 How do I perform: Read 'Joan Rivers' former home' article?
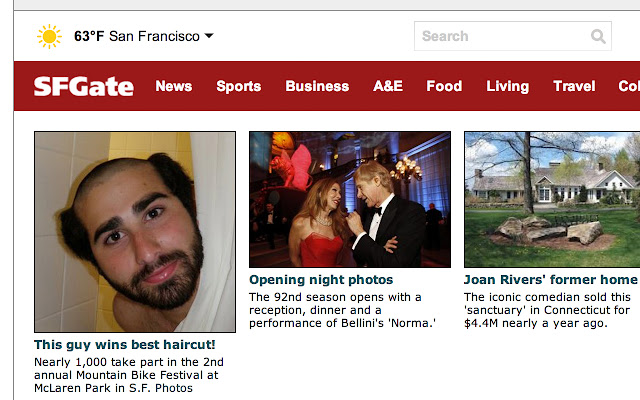pyautogui.click(x=550, y=280)
